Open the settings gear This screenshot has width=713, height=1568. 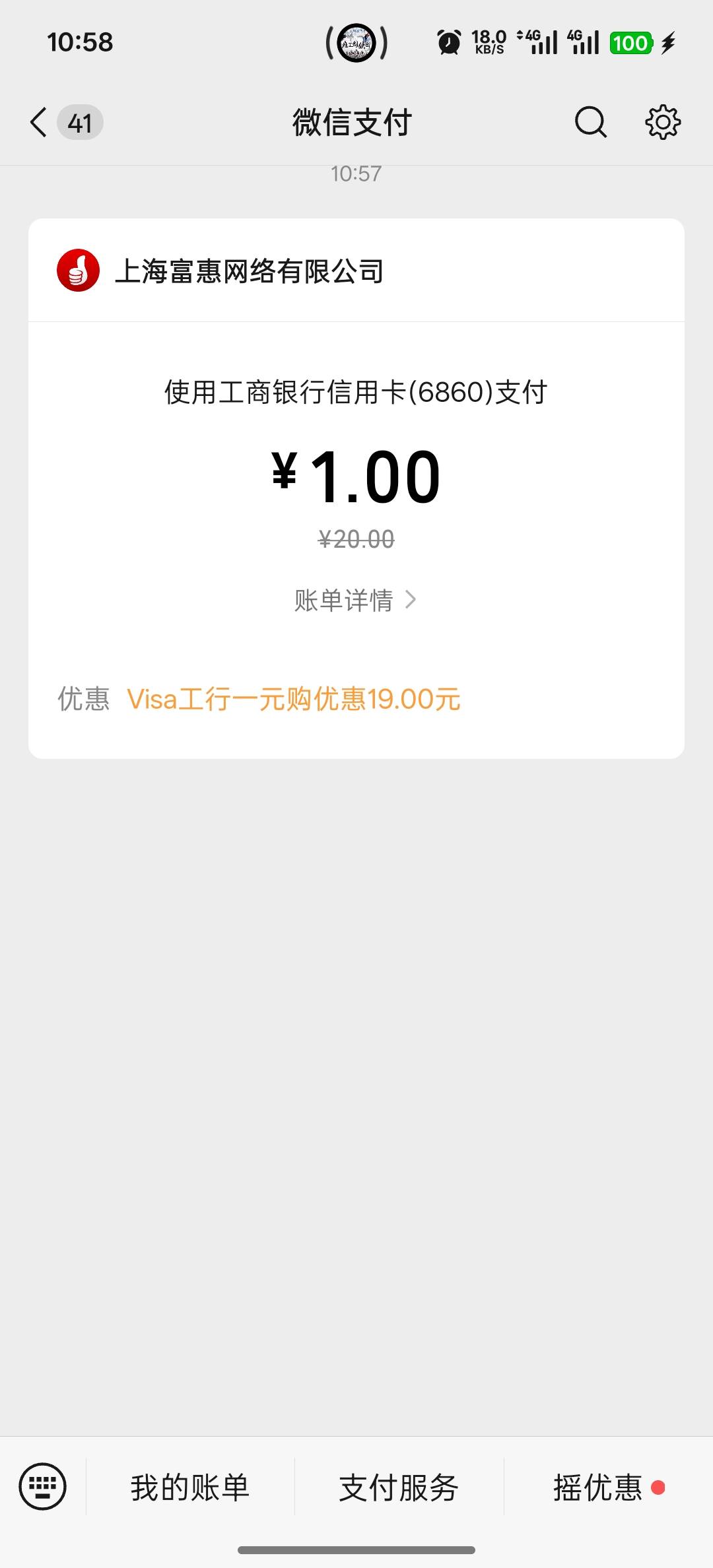662,123
